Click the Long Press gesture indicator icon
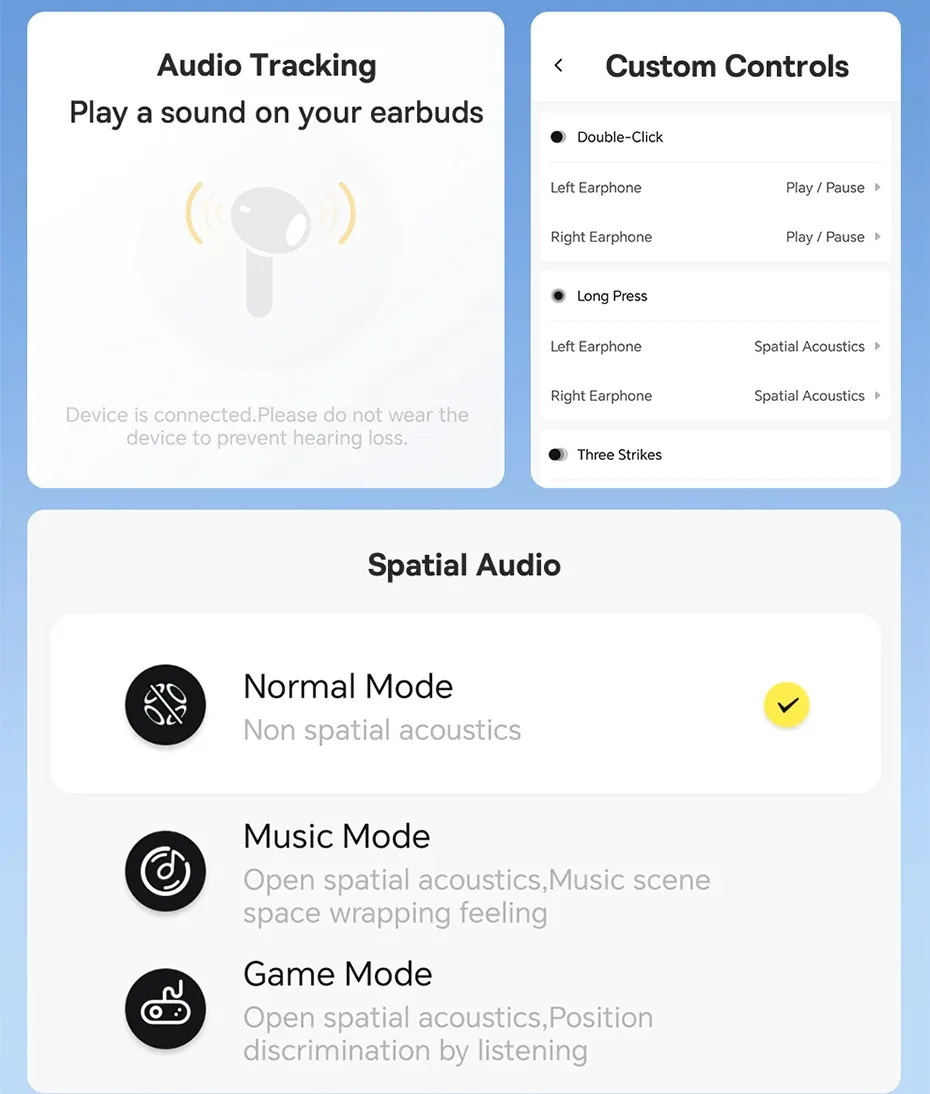Image resolution: width=930 pixels, height=1094 pixels. [x=558, y=296]
